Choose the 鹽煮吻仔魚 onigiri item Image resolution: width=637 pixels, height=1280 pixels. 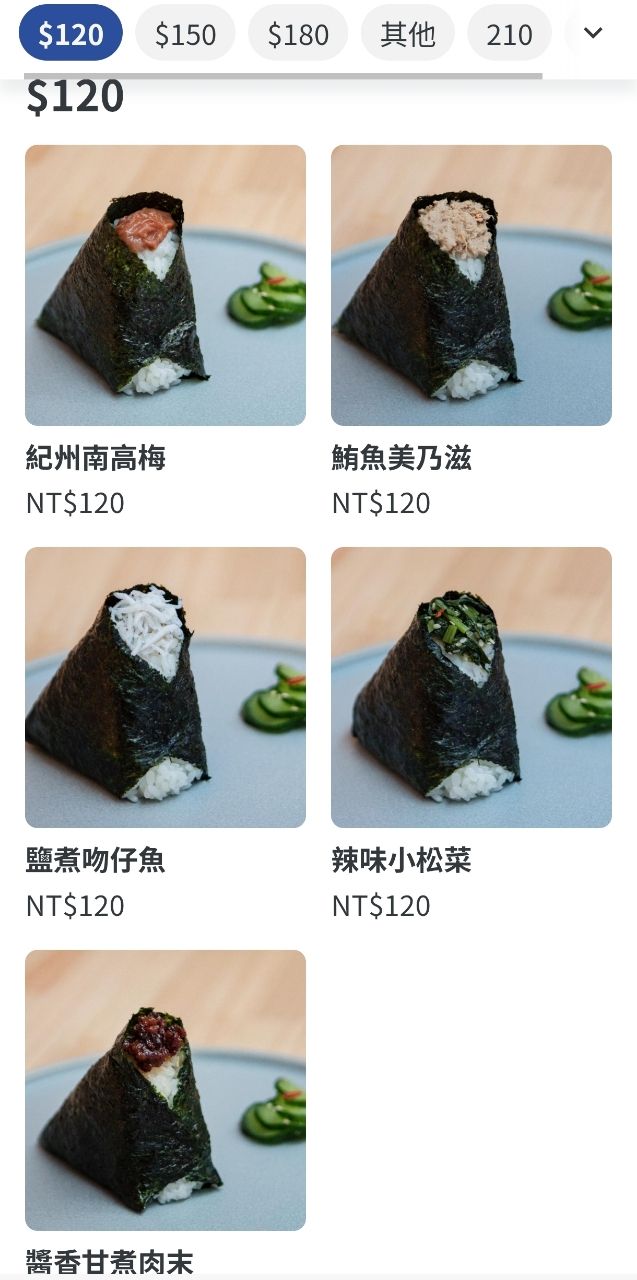[165, 688]
